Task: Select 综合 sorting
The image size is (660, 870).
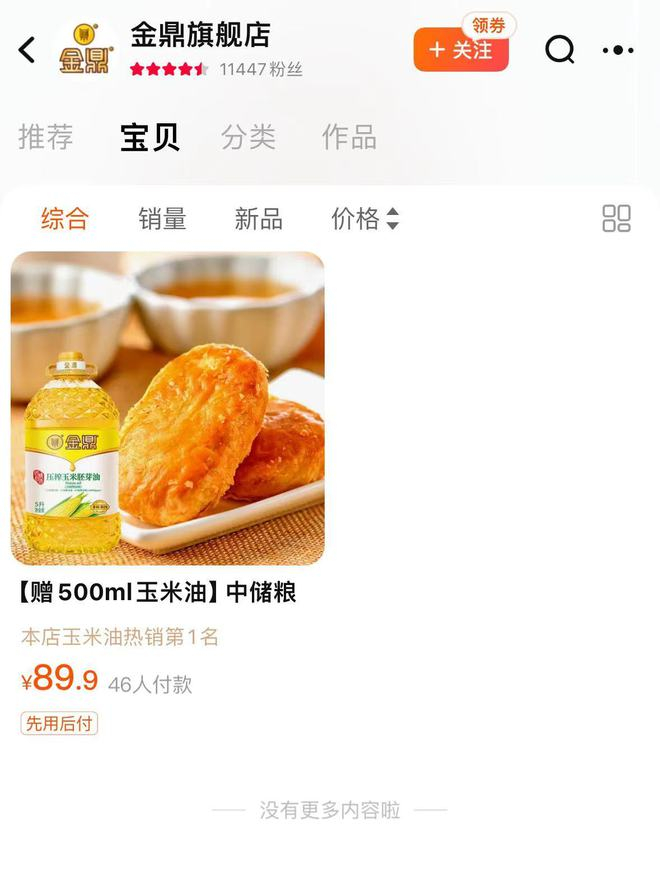Action: 65,218
